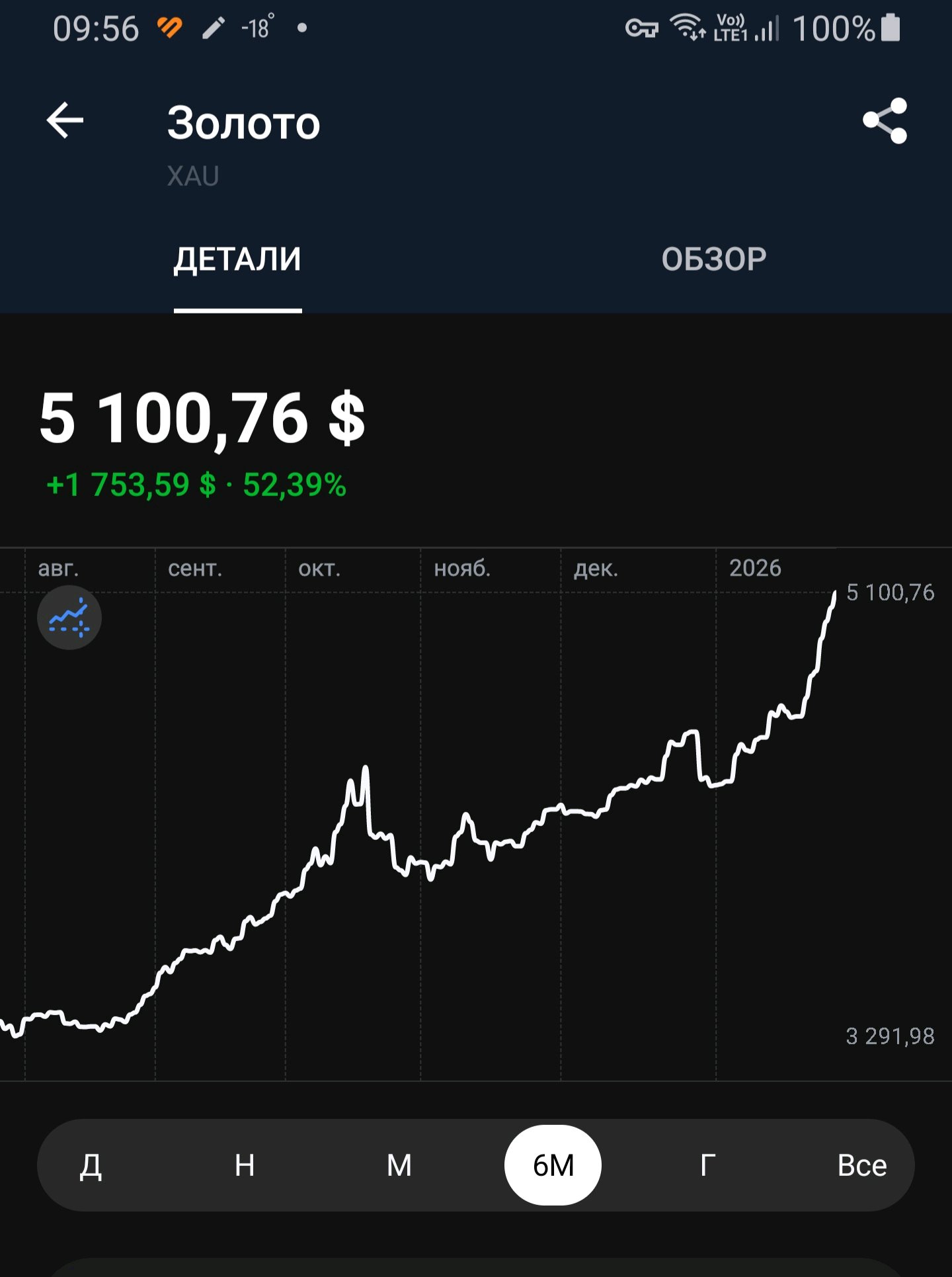This screenshot has height=1277, width=952.
Task: Toggle the chart comparison icon
Action: coord(69,618)
